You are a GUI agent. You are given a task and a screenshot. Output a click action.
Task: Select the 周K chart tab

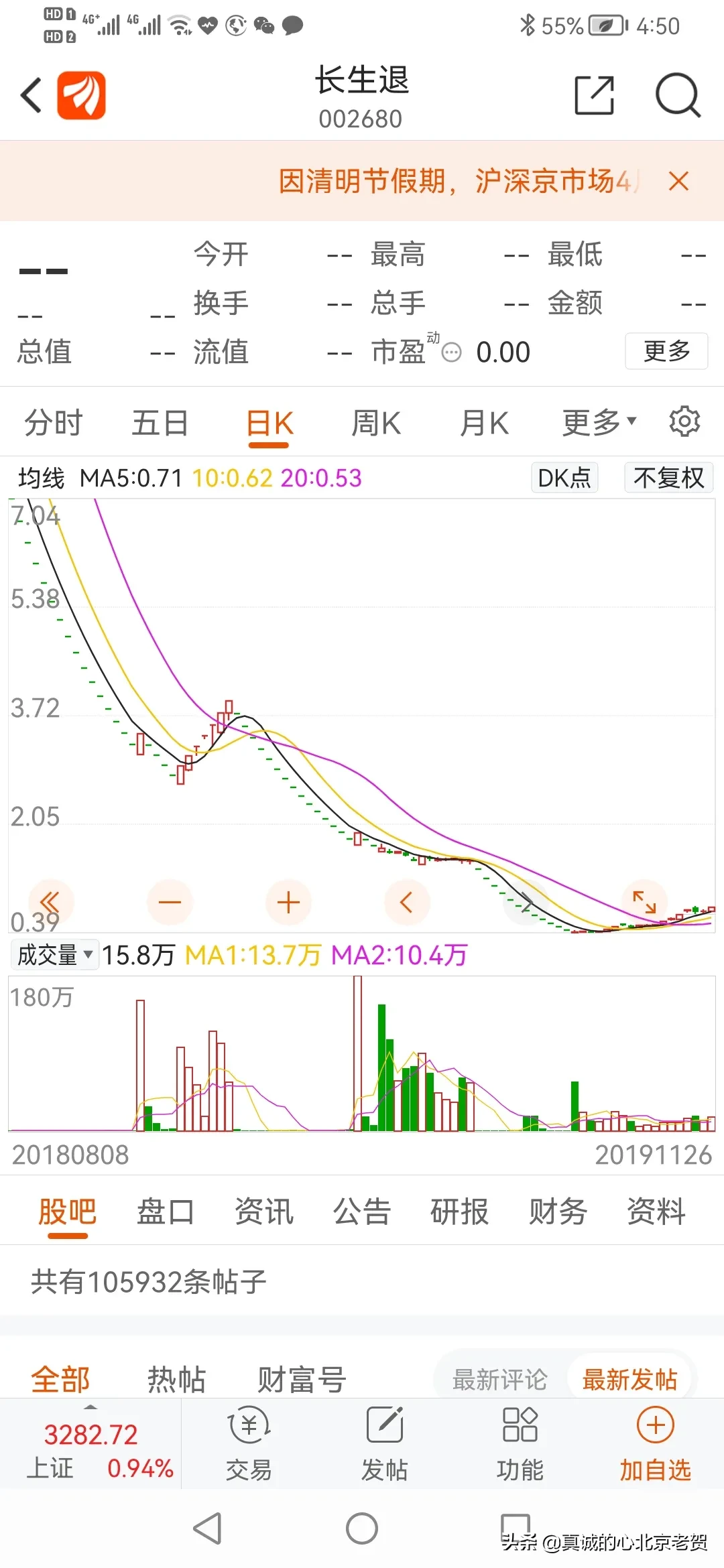[x=376, y=423]
